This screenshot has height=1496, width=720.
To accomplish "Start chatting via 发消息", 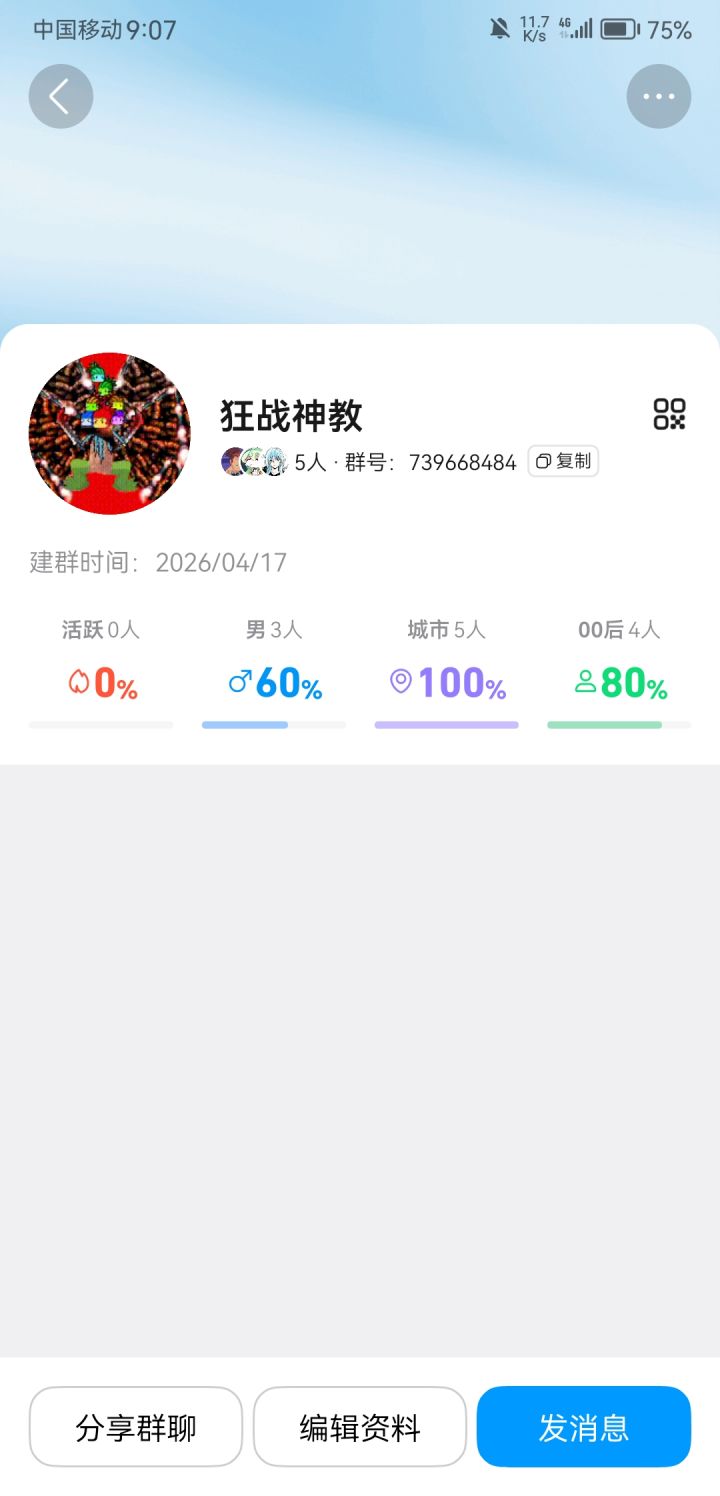I will tap(583, 1427).
